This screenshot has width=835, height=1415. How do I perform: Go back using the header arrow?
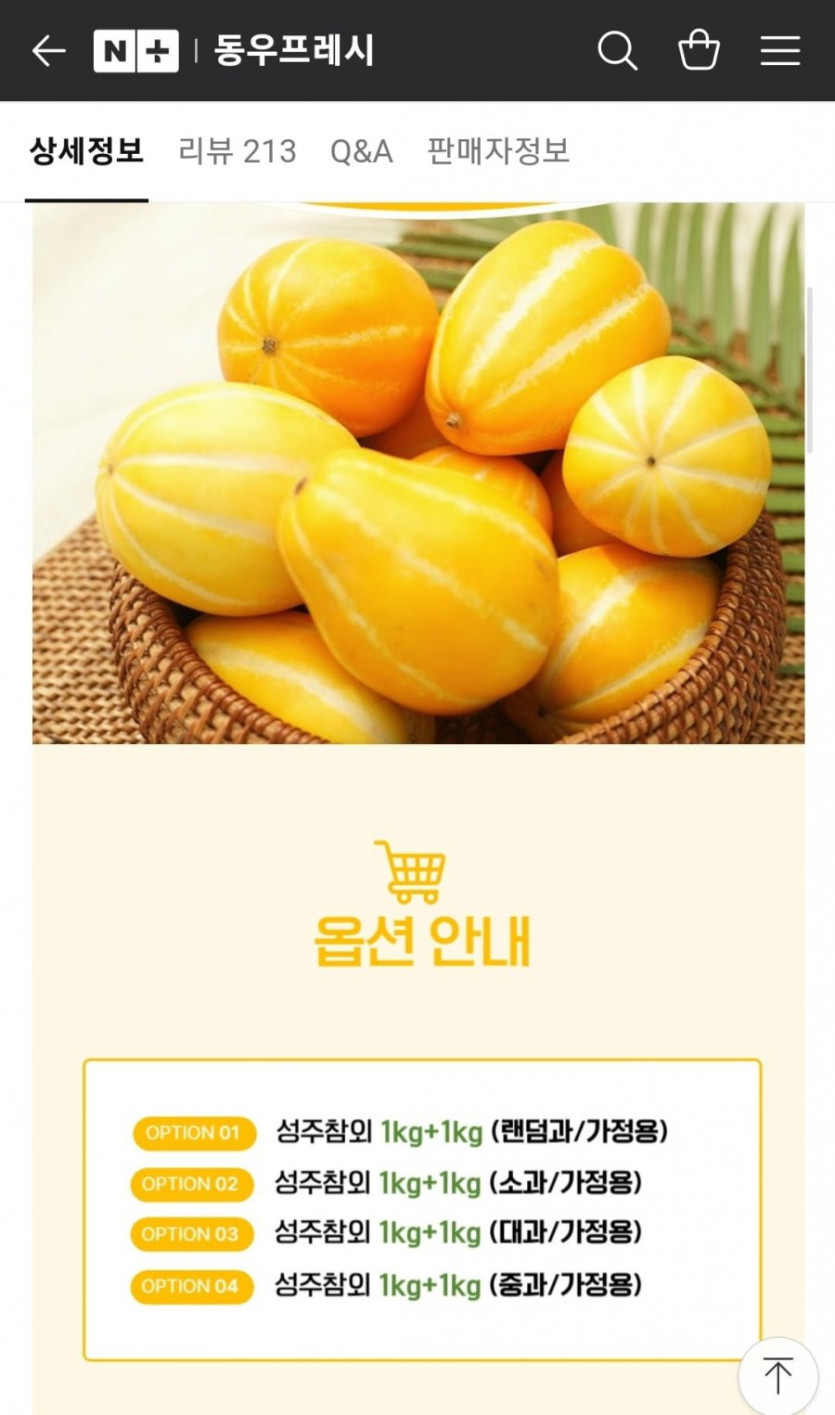coord(48,51)
